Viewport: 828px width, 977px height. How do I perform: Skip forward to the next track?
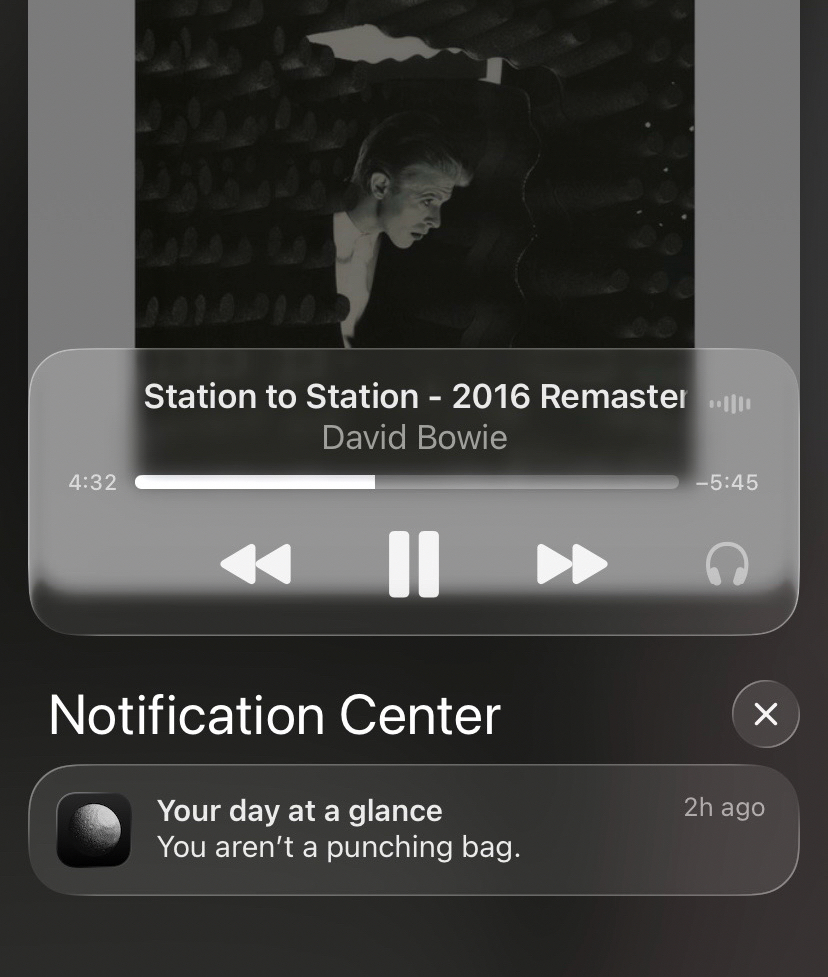coord(572,564)
